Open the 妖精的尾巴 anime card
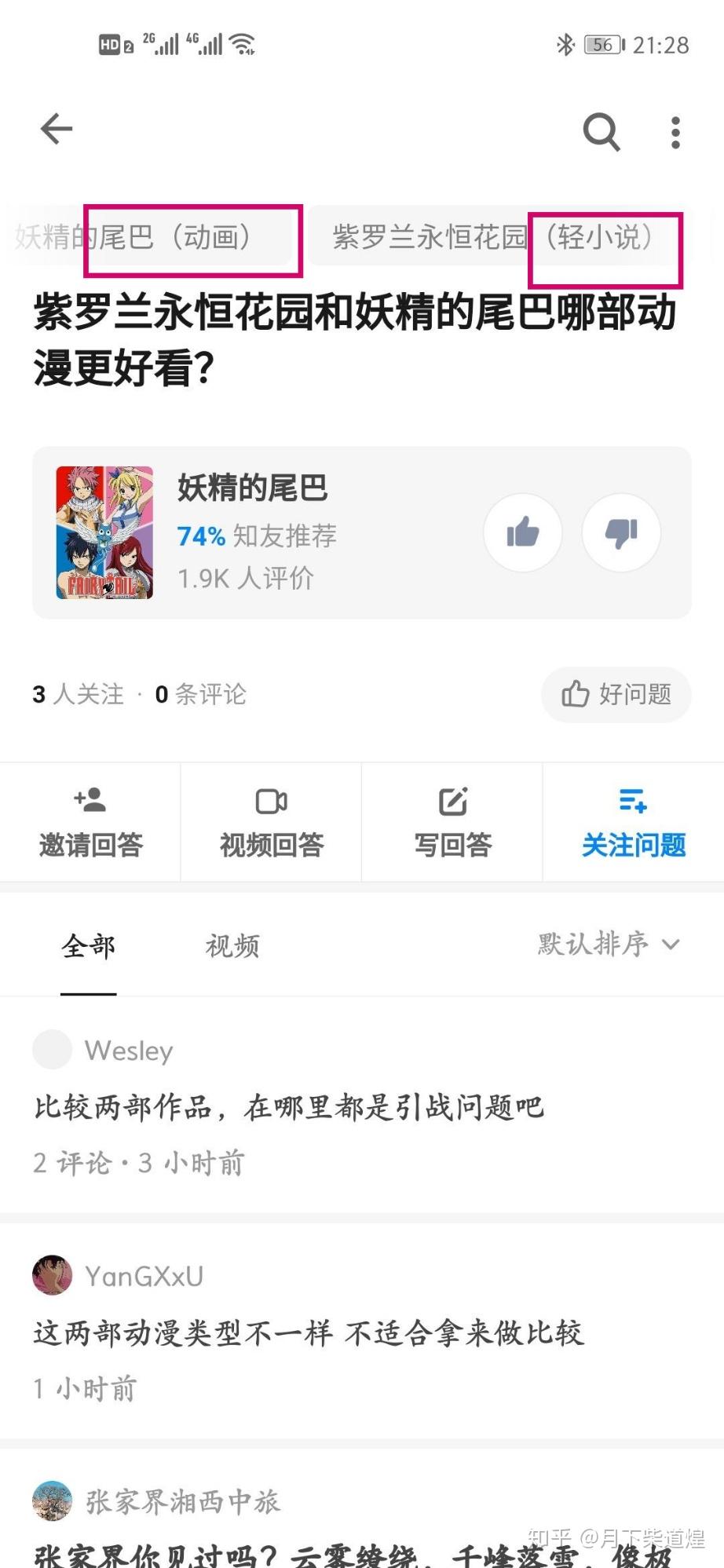Image resolution: width=724 pixels, height=1568 pixels. pyautogui.click(x=251, y=532)
